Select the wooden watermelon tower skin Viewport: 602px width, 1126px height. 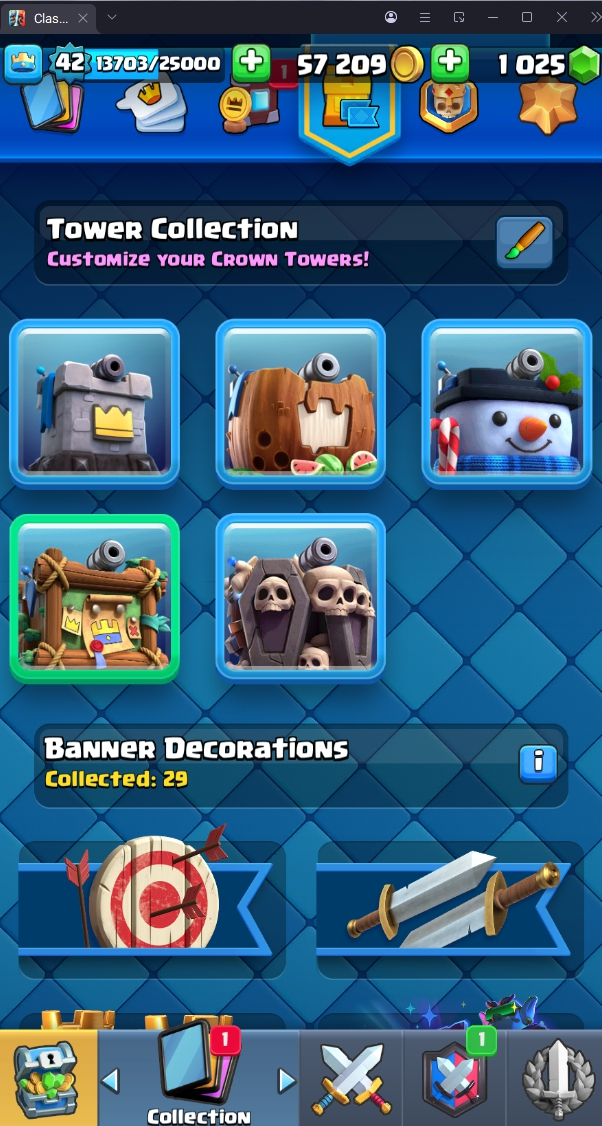click(x=301, y=402)
